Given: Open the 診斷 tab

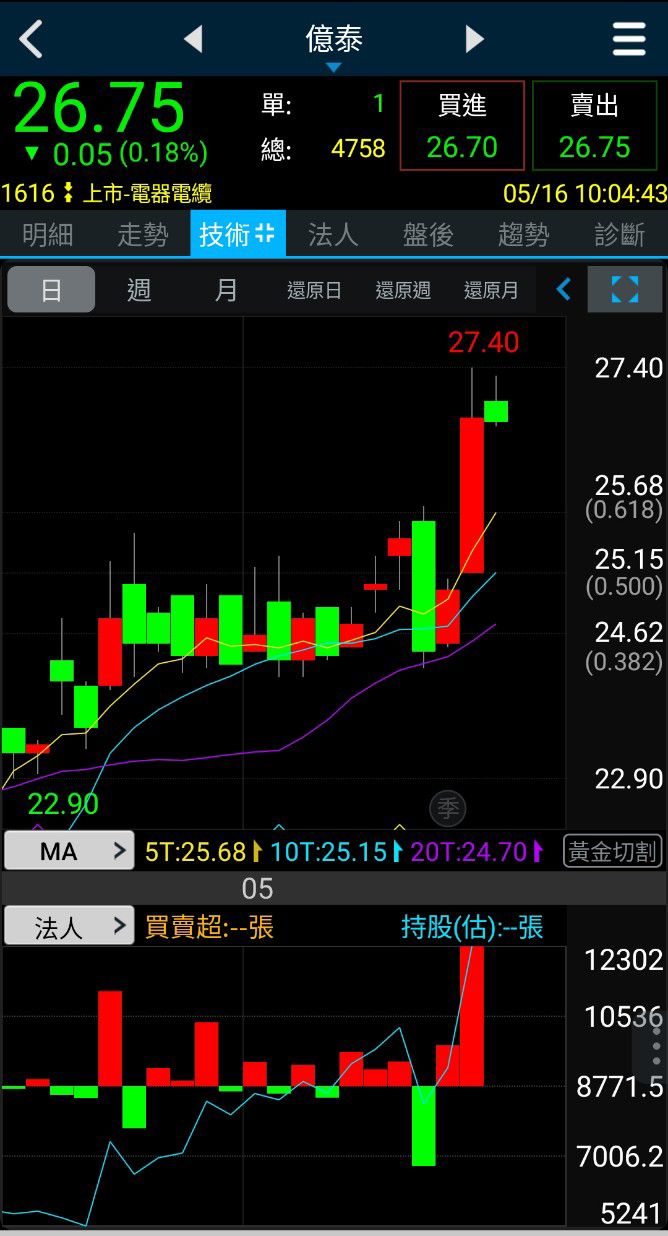Looking at the screenshot, I should point(619,235).
